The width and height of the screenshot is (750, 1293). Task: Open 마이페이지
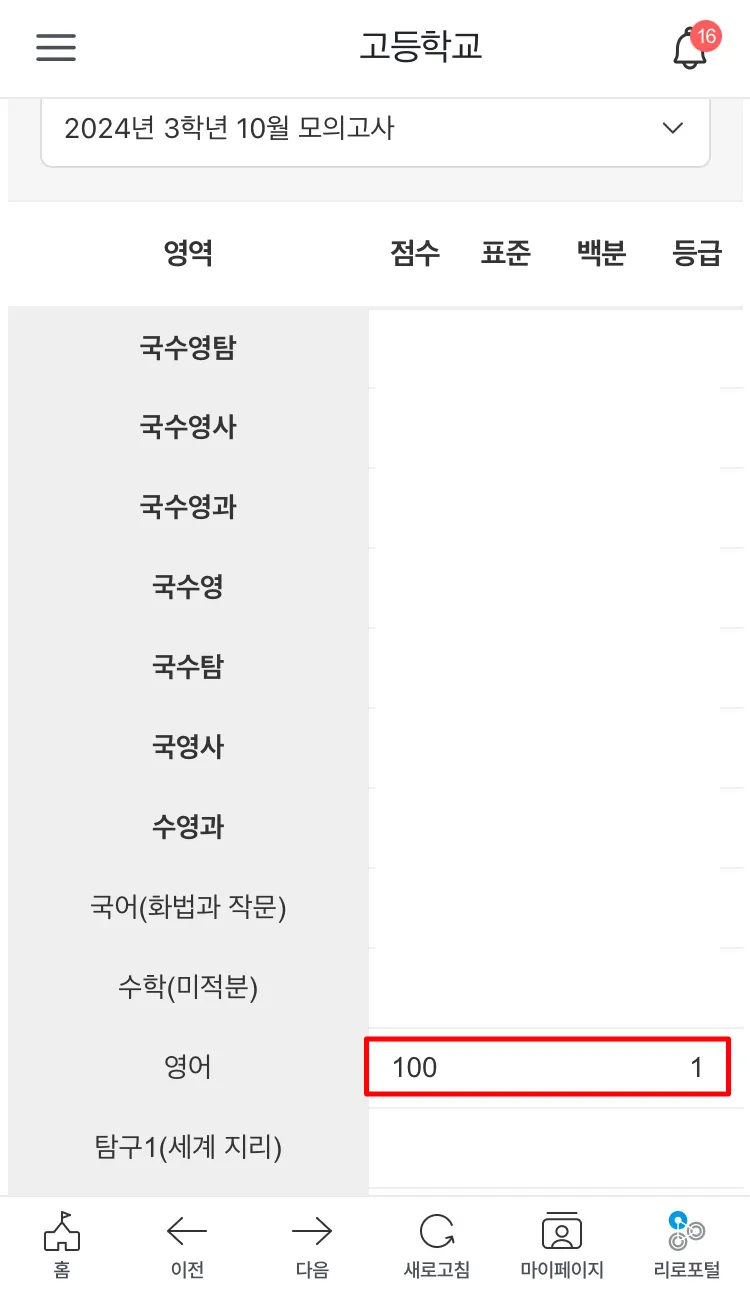[x=562, y=1243]
